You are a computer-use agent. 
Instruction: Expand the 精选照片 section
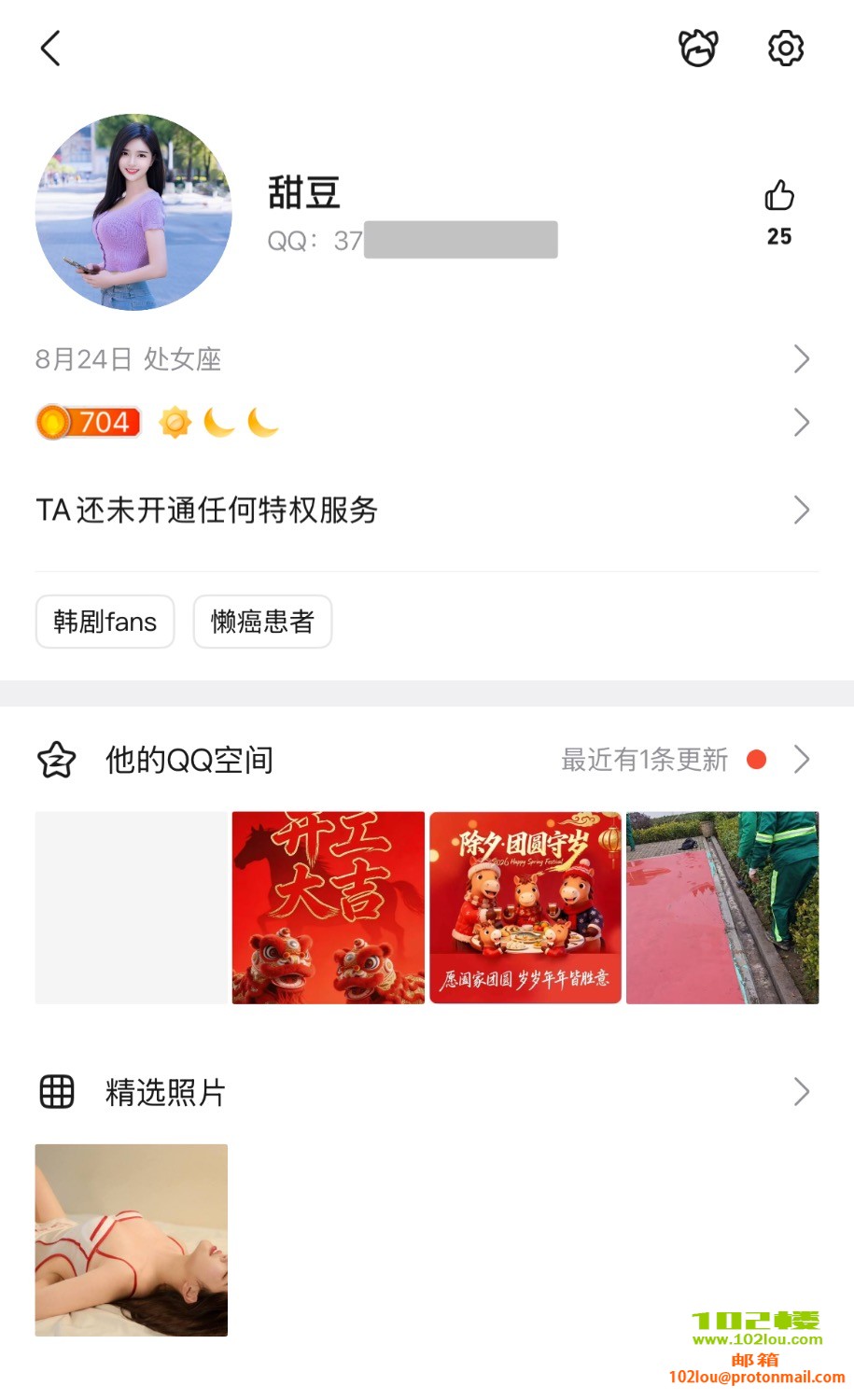(427, 1092)
